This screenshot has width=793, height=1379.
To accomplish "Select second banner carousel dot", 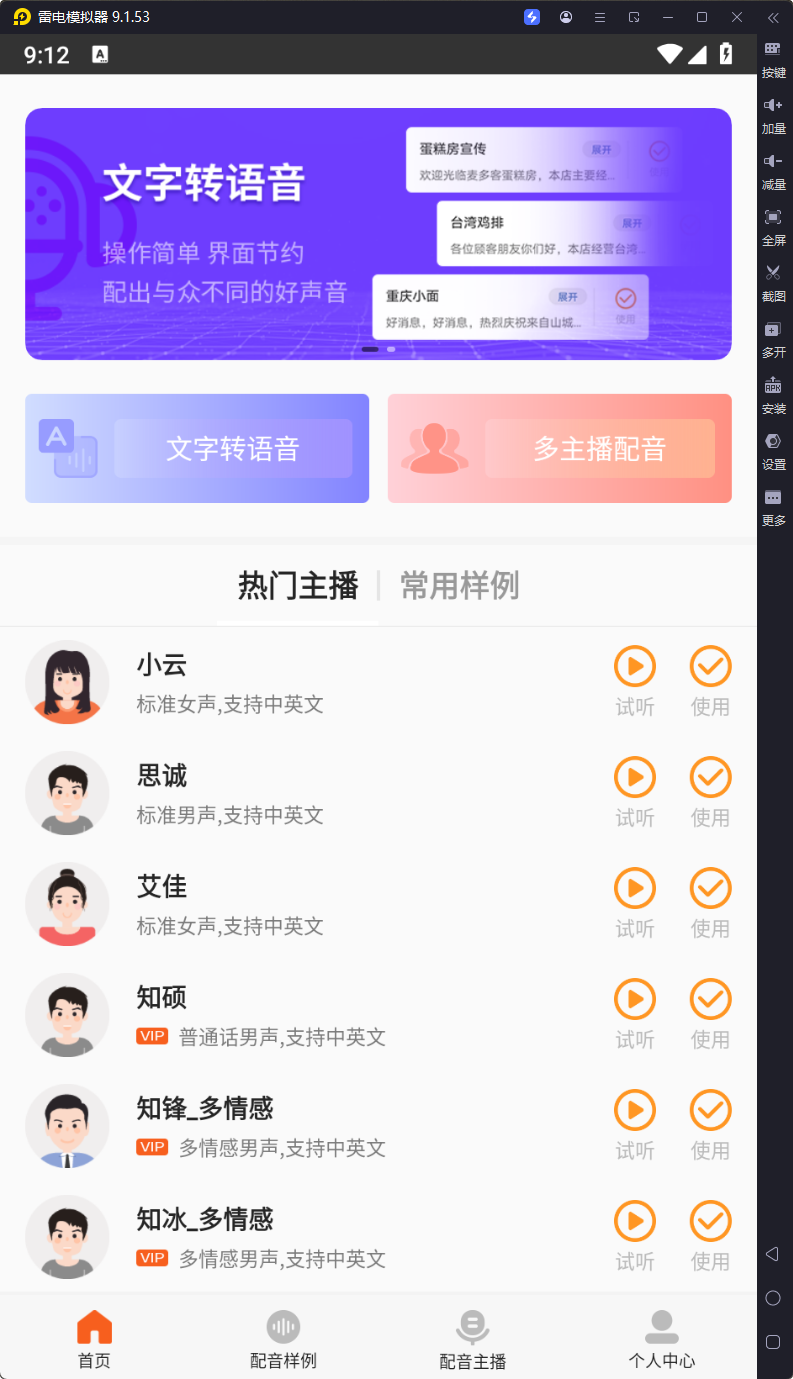I will 391,349.
